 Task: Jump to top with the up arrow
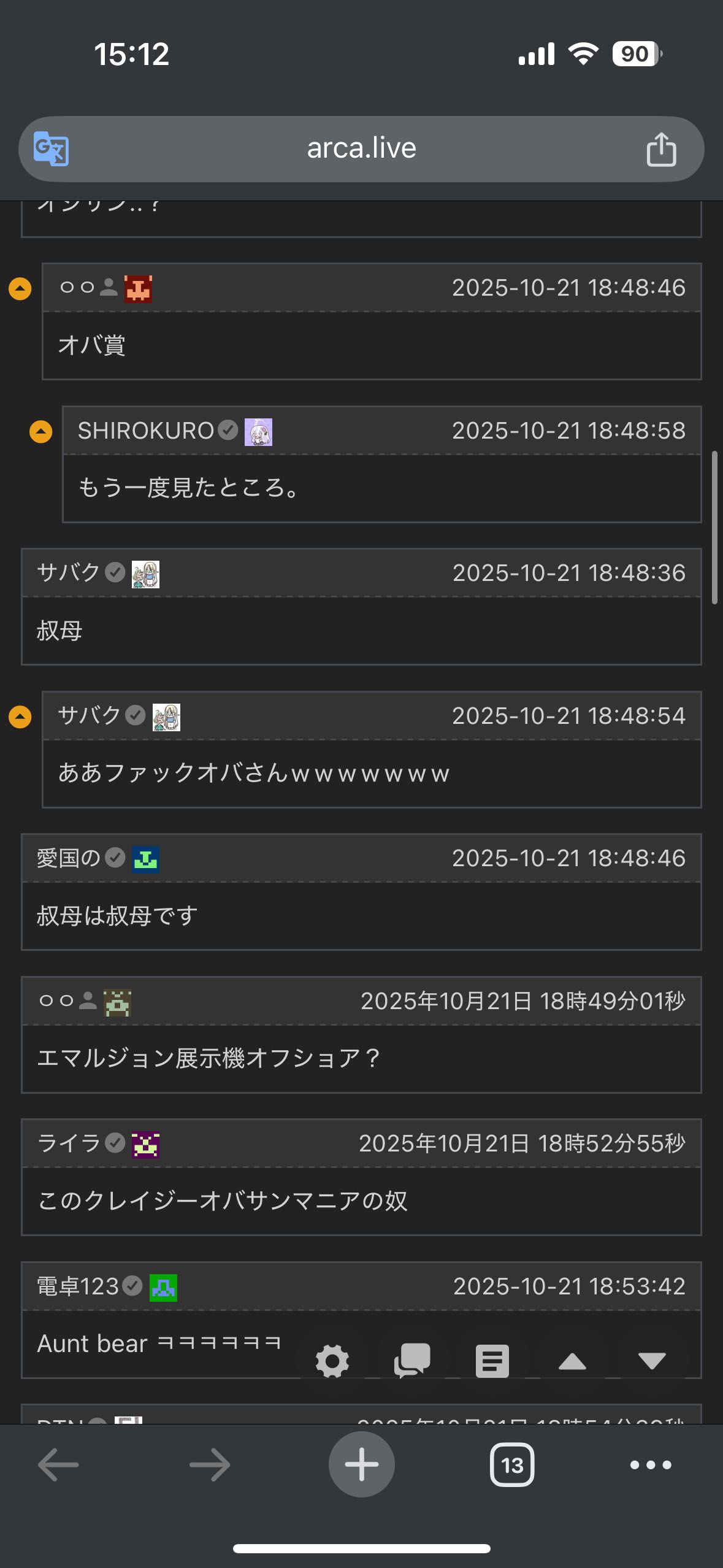point(572,1361)
